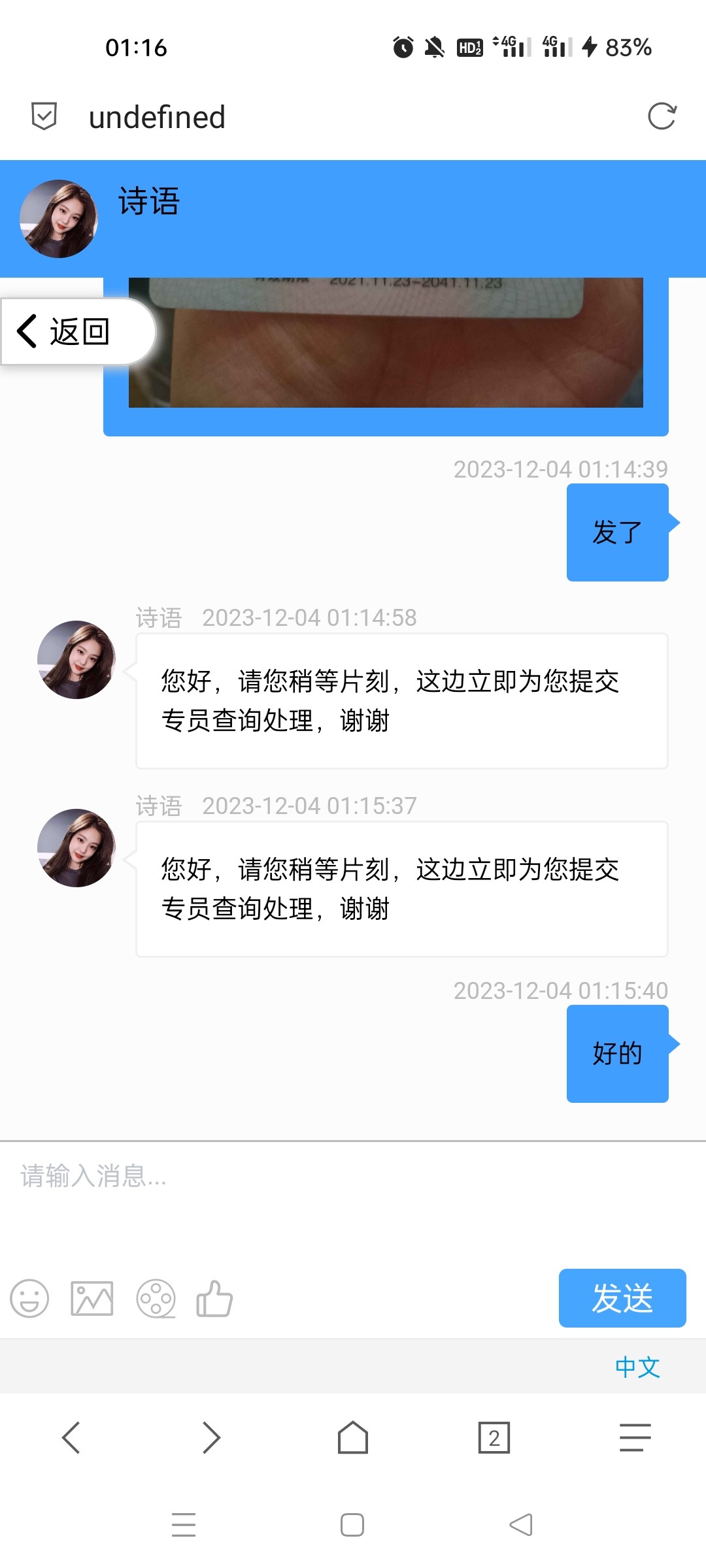The height and width of the screenshot is (1568, 706).
Task: Send a thumbs-up with the like icon
Action: point(216,1299)
